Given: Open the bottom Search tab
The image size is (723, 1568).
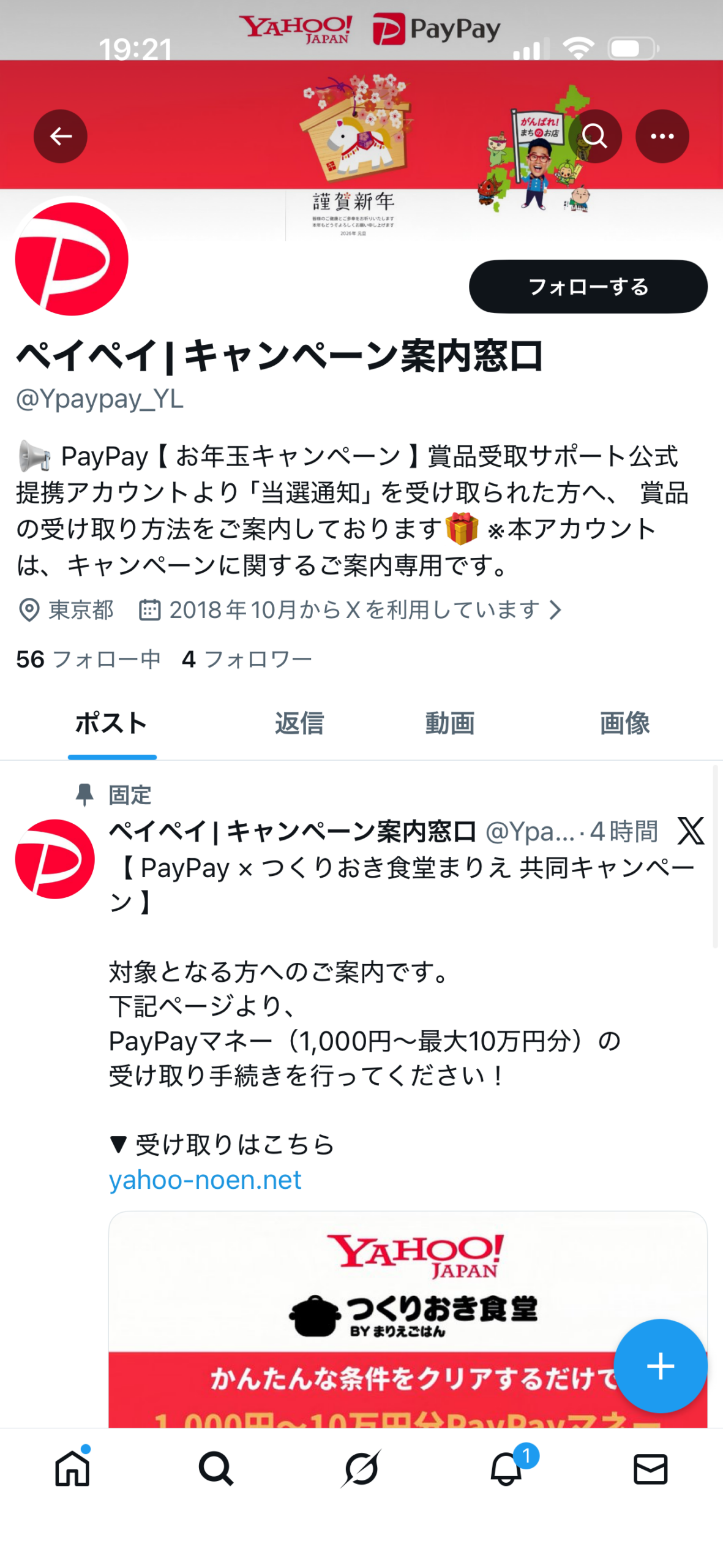Looking at the screenshot, I should coord(216,1468).
